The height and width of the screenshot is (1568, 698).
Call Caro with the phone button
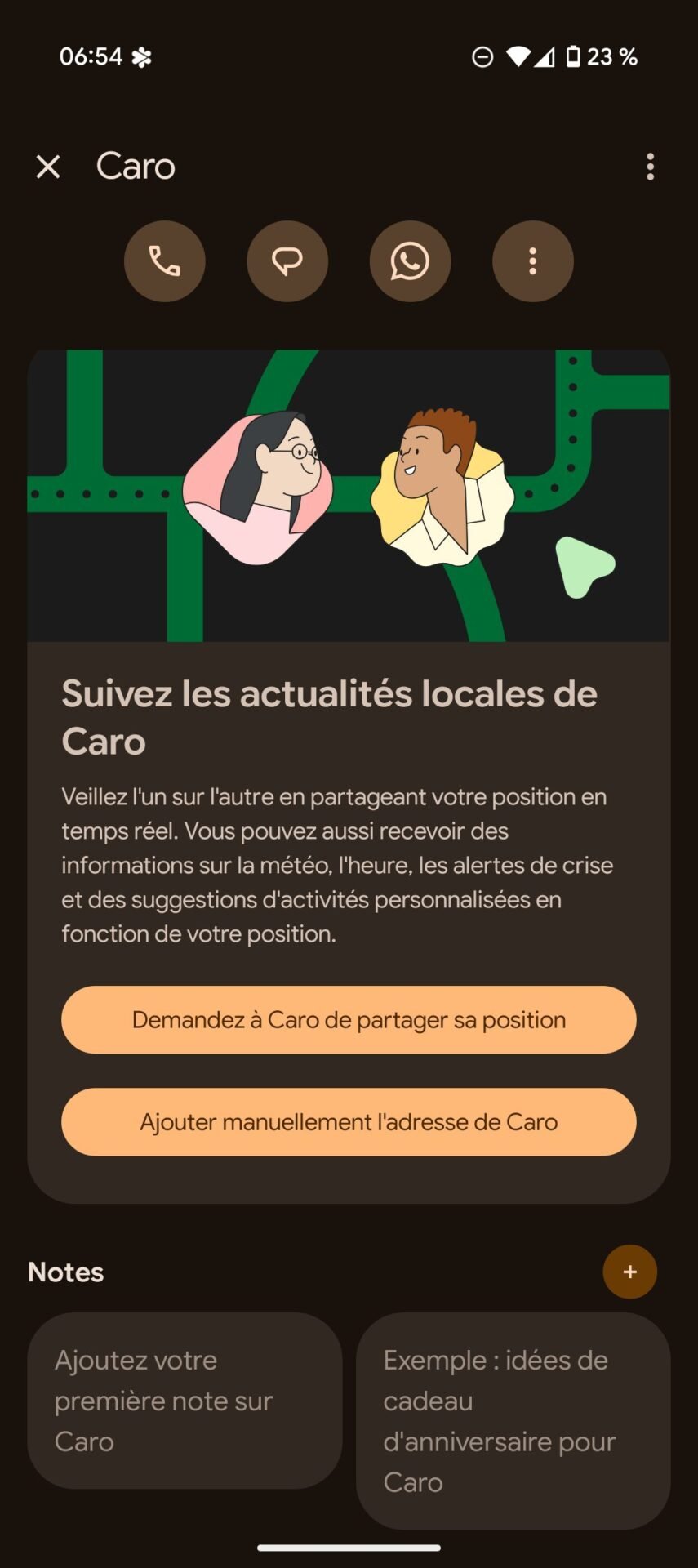click(x=165, y=261)
